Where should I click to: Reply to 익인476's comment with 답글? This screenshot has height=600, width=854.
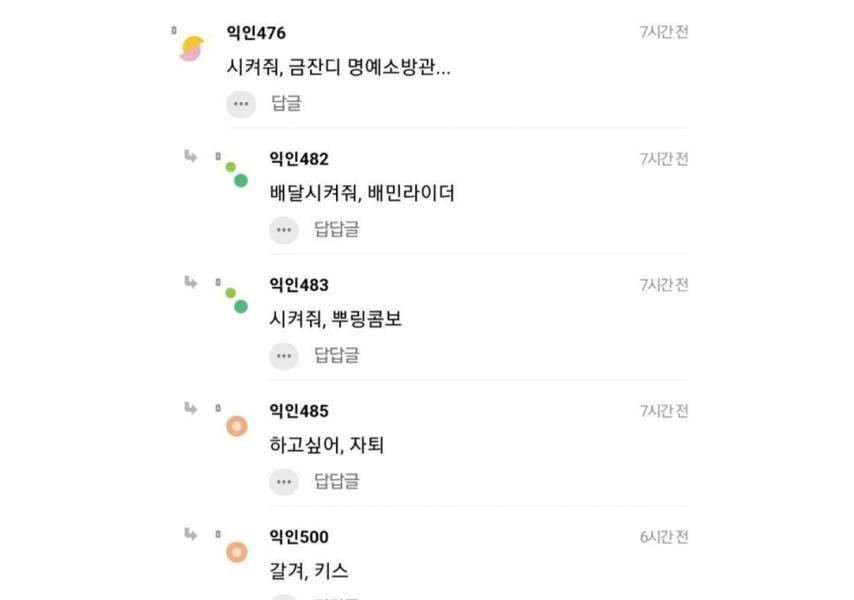[x=286, y=103]
